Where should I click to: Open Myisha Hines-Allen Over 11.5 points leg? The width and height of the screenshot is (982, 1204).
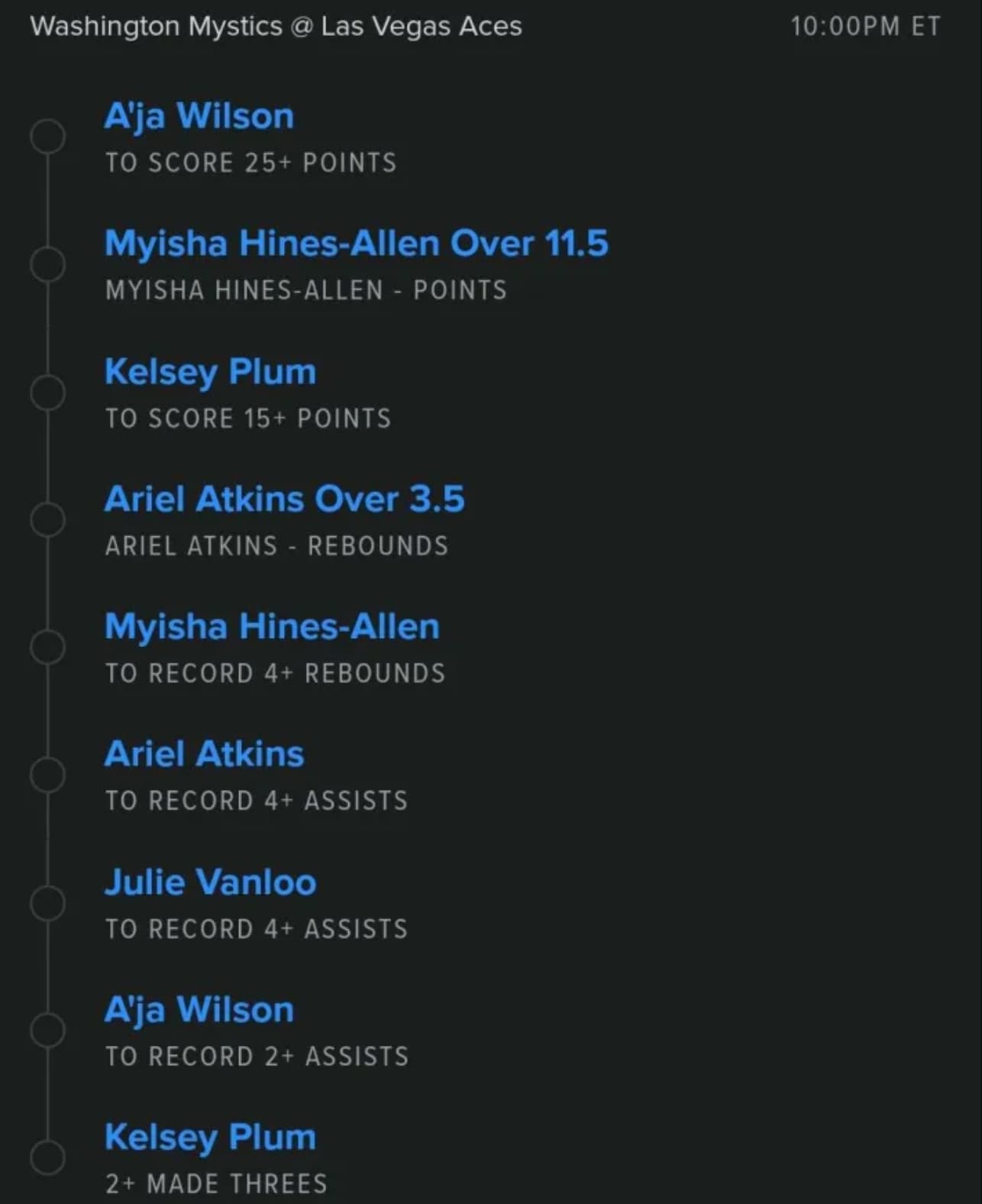pyautogui.click(x=356, y=244)
